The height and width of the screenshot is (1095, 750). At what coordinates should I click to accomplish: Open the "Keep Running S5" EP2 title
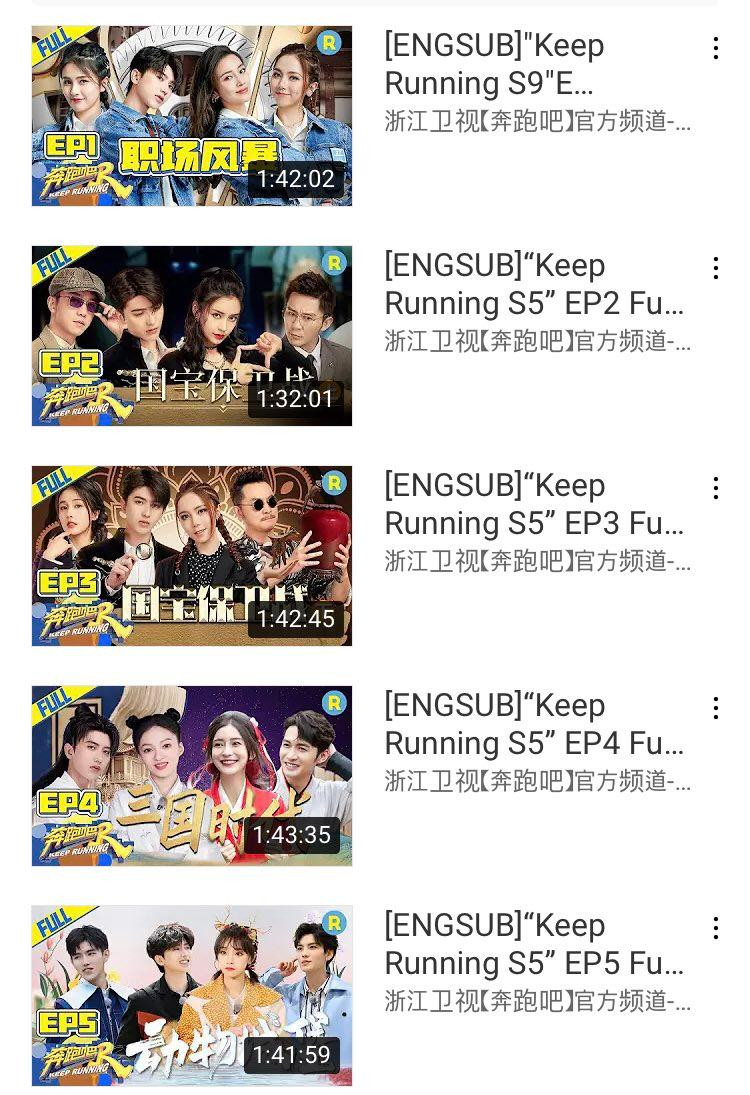tap(534, 284)
